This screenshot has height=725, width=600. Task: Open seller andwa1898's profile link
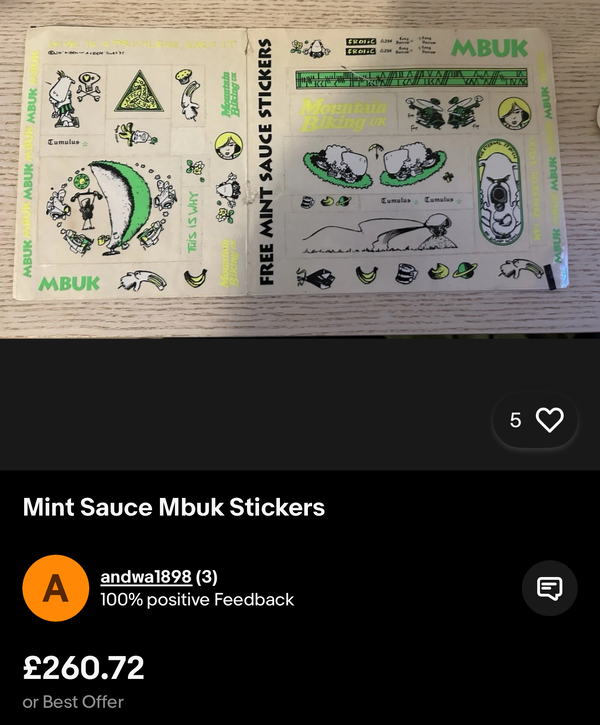pyautogui.click(x=146, y=577)
